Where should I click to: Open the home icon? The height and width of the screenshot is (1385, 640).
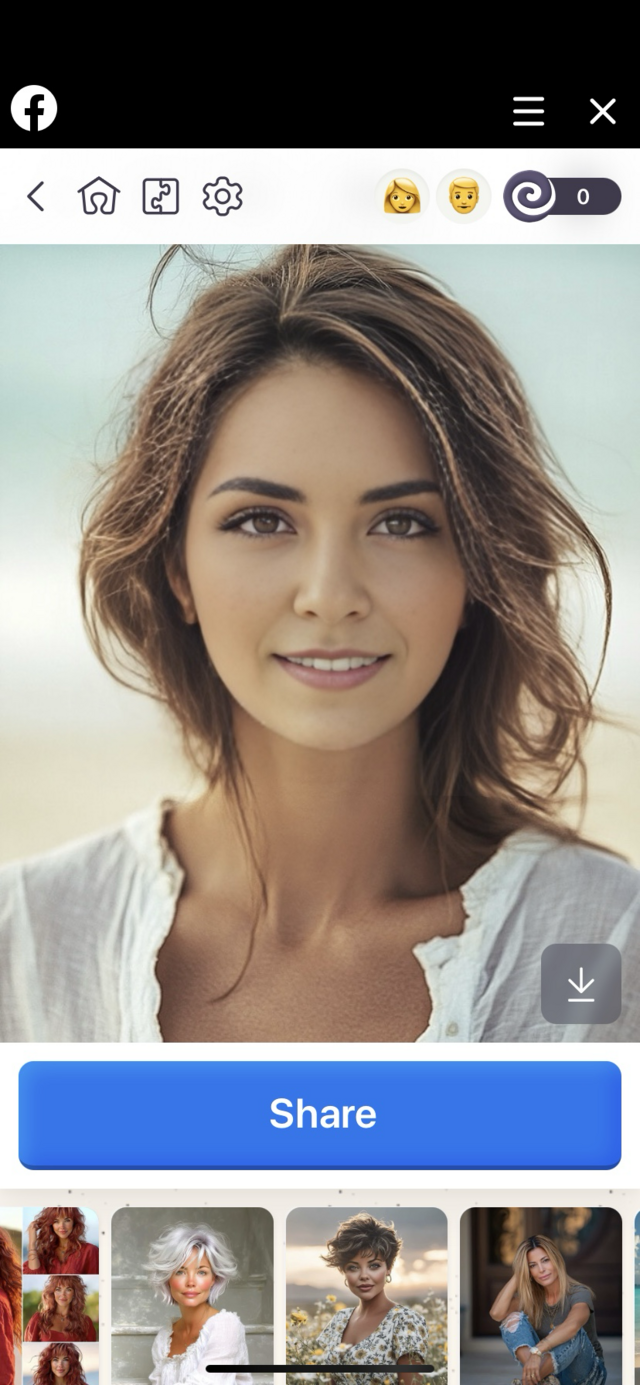click(x=98, y=196)
